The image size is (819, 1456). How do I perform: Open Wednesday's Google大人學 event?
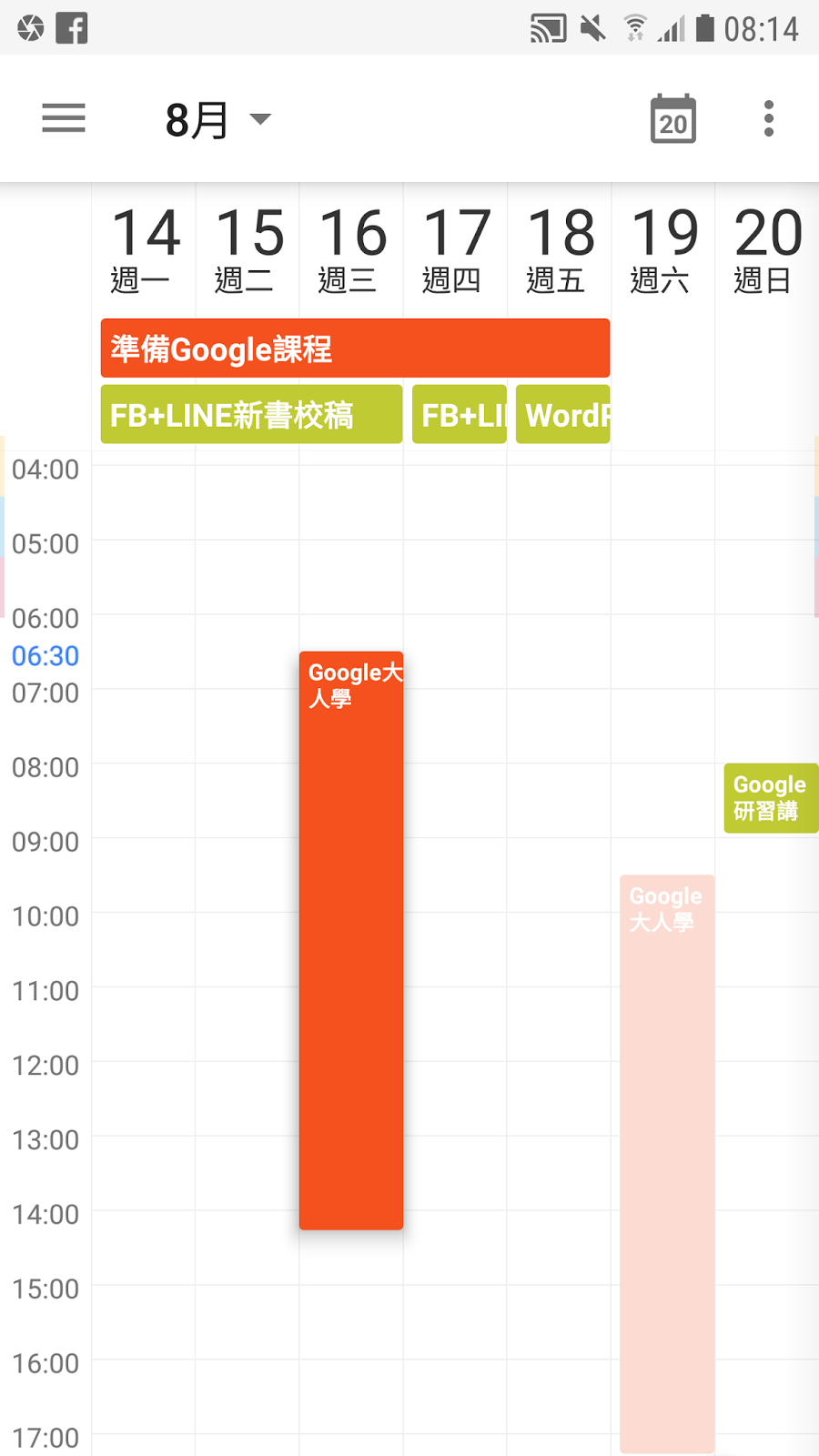click(x=351, y=940)
